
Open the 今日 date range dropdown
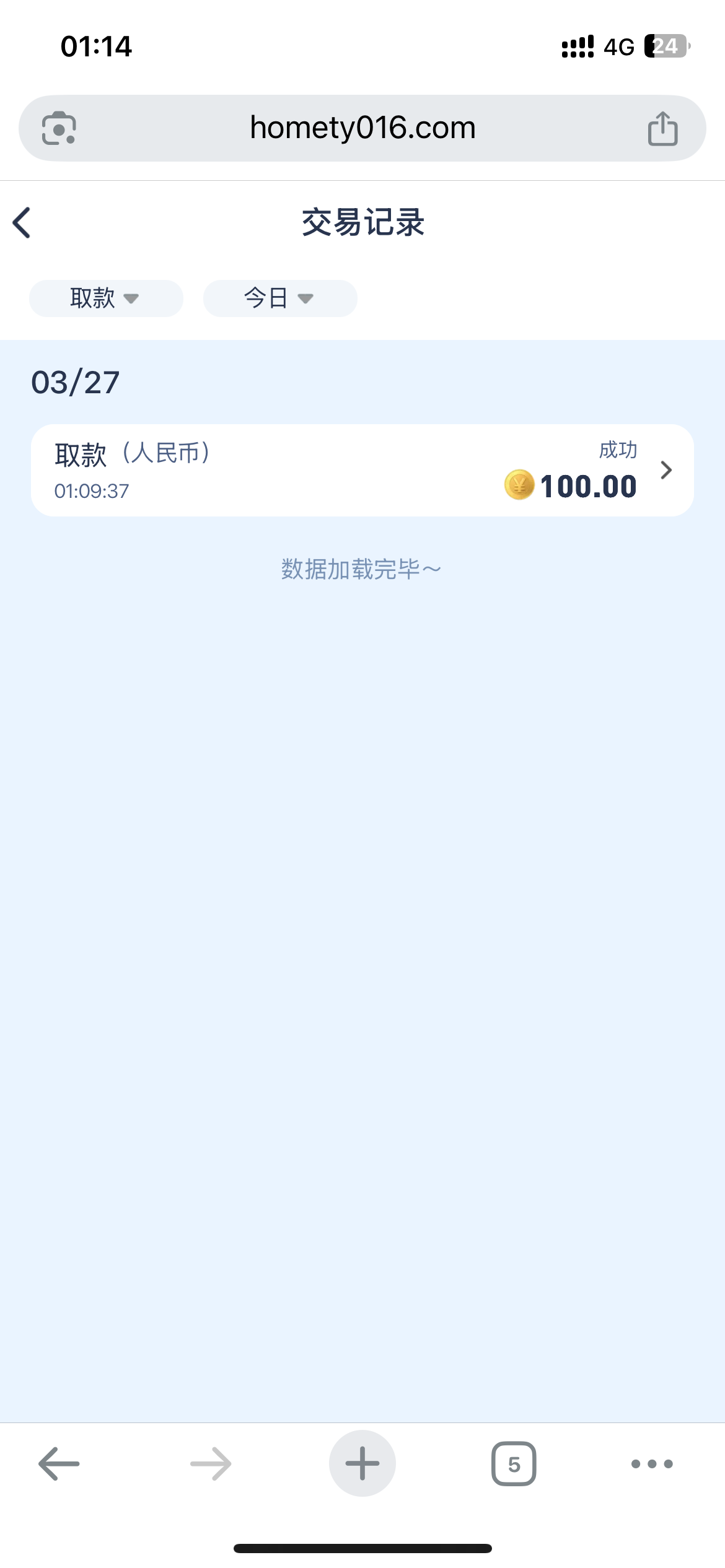[280, 298]
